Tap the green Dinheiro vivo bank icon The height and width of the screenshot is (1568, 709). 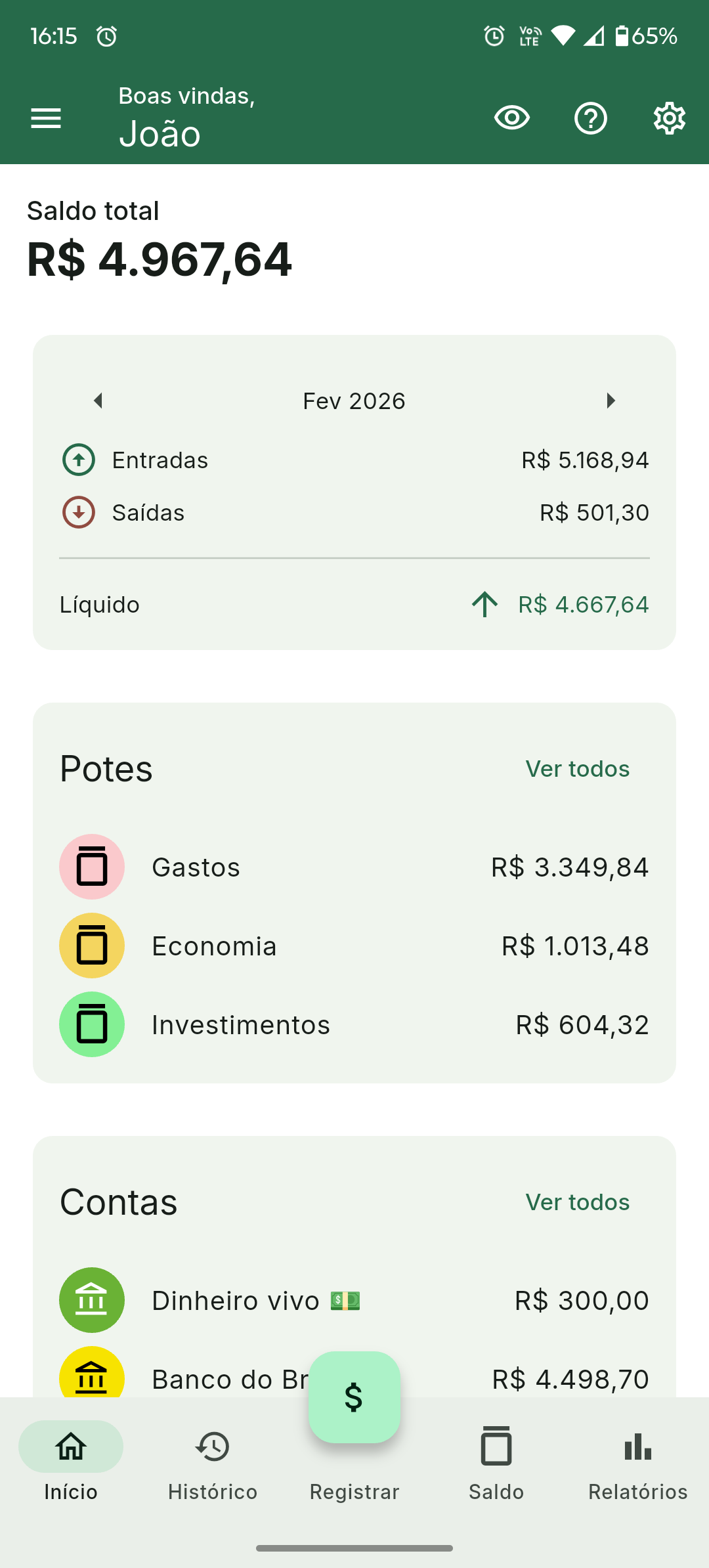[x=92, y=1300]
